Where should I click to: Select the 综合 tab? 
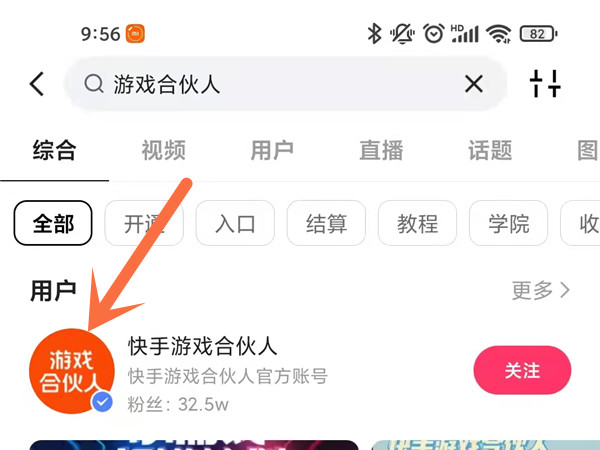point(54,151)
